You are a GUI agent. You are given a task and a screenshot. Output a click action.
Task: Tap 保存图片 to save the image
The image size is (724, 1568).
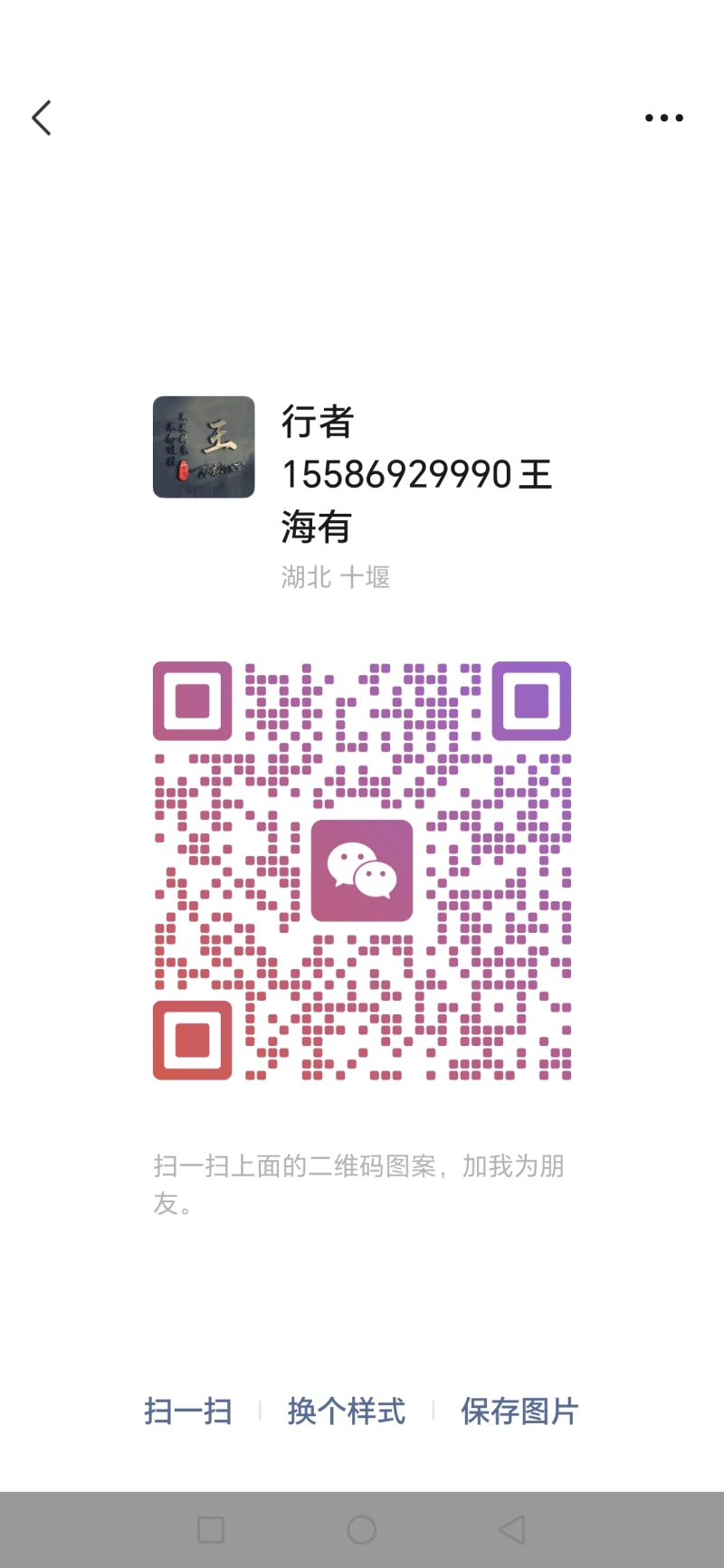click(519, 1411)
